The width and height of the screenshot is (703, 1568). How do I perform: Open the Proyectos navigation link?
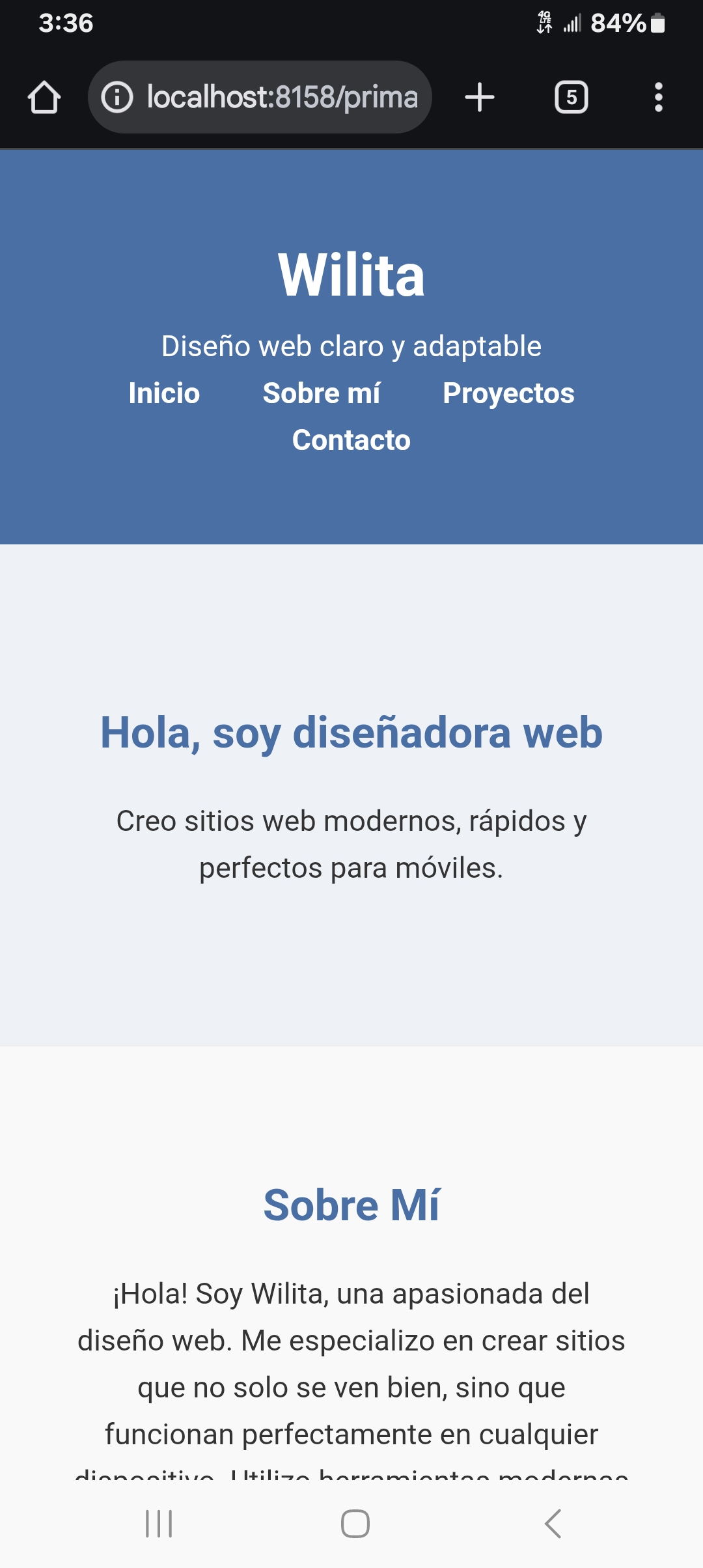(x=508, y=393)
